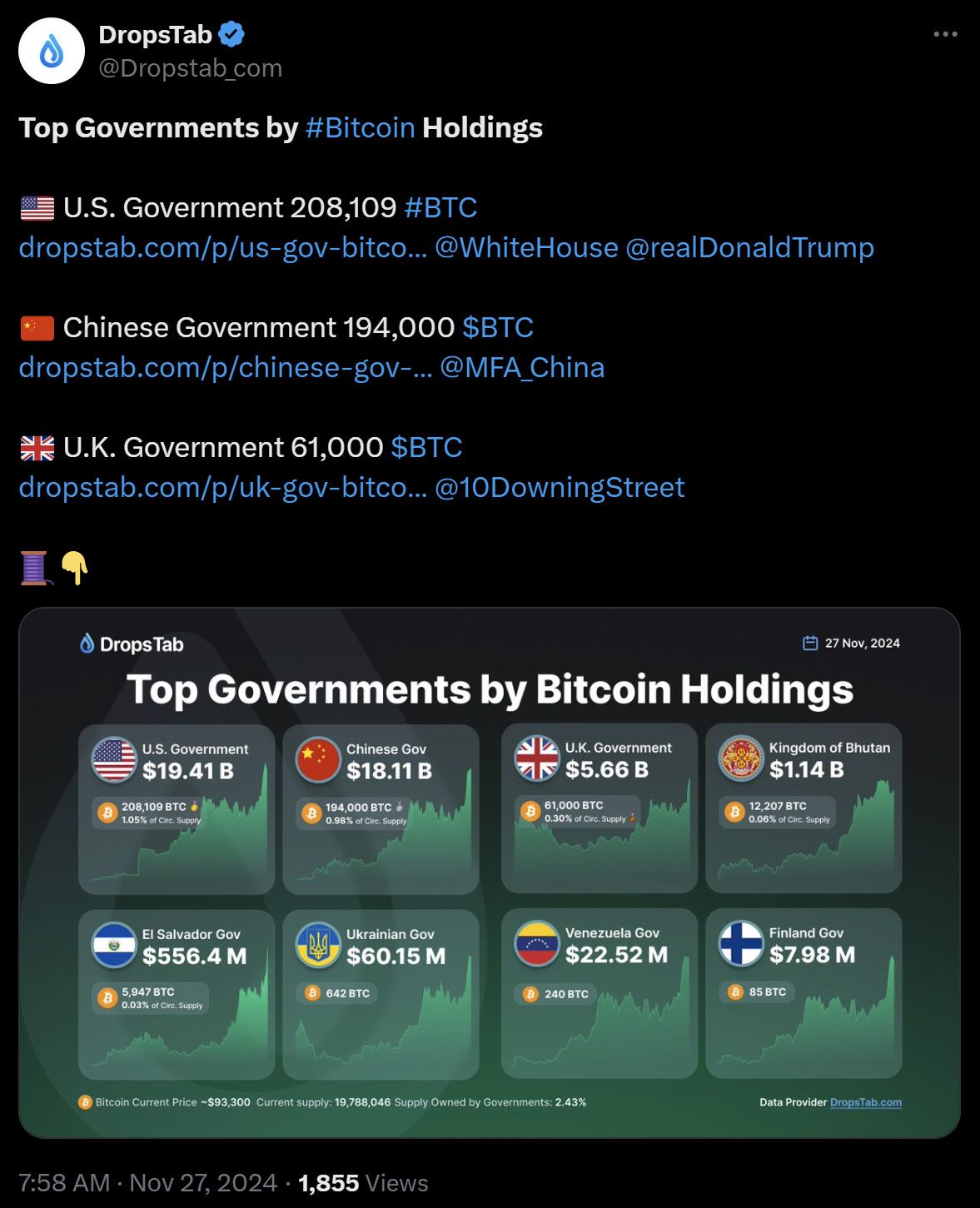This screenshot has width=980, height=1208.
Task: Visit the @MFA_China profile mention
Action: [522, 367]
